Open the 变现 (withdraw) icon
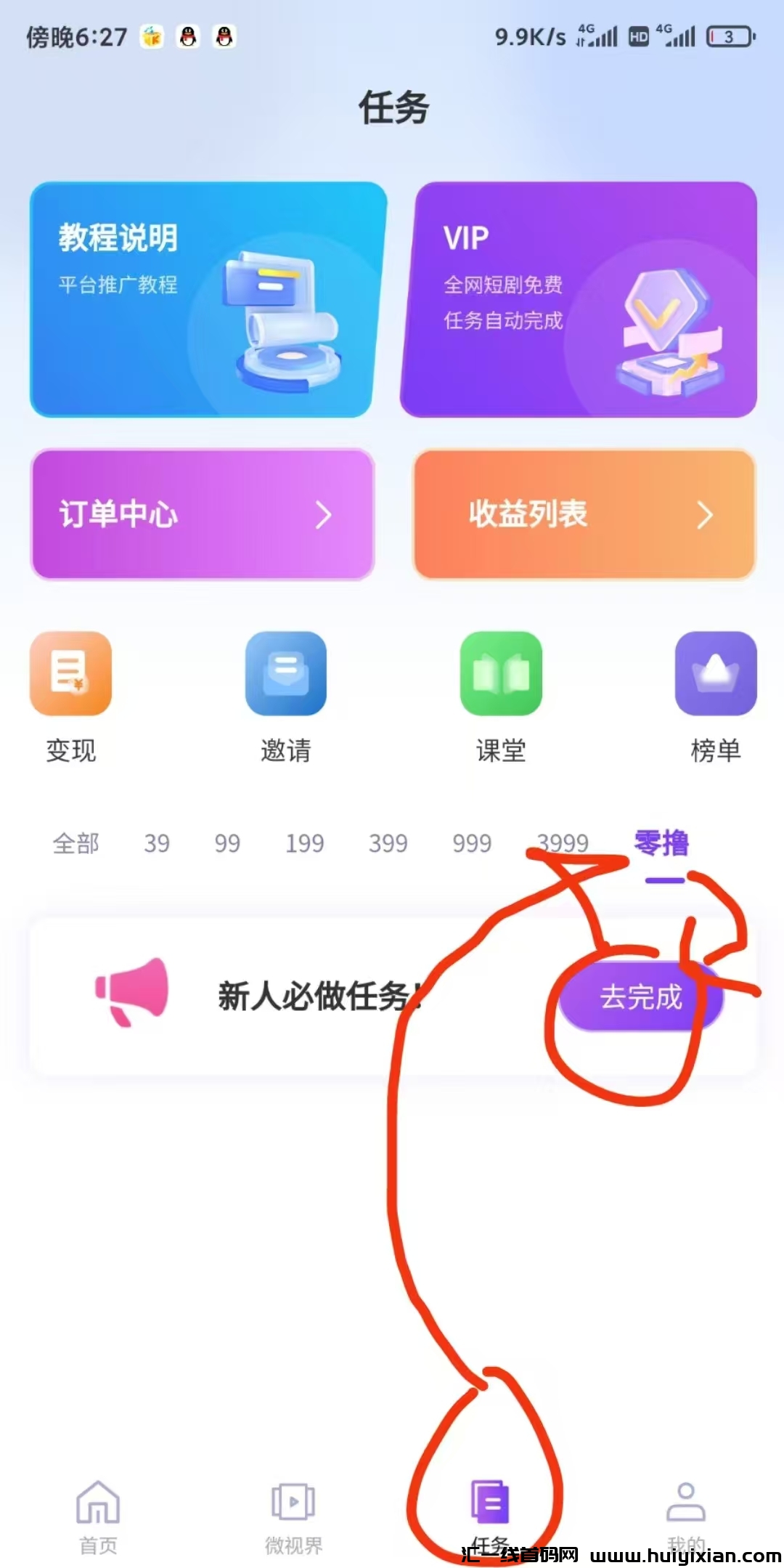Screen dimensions: 784x1568 point(70,675)
